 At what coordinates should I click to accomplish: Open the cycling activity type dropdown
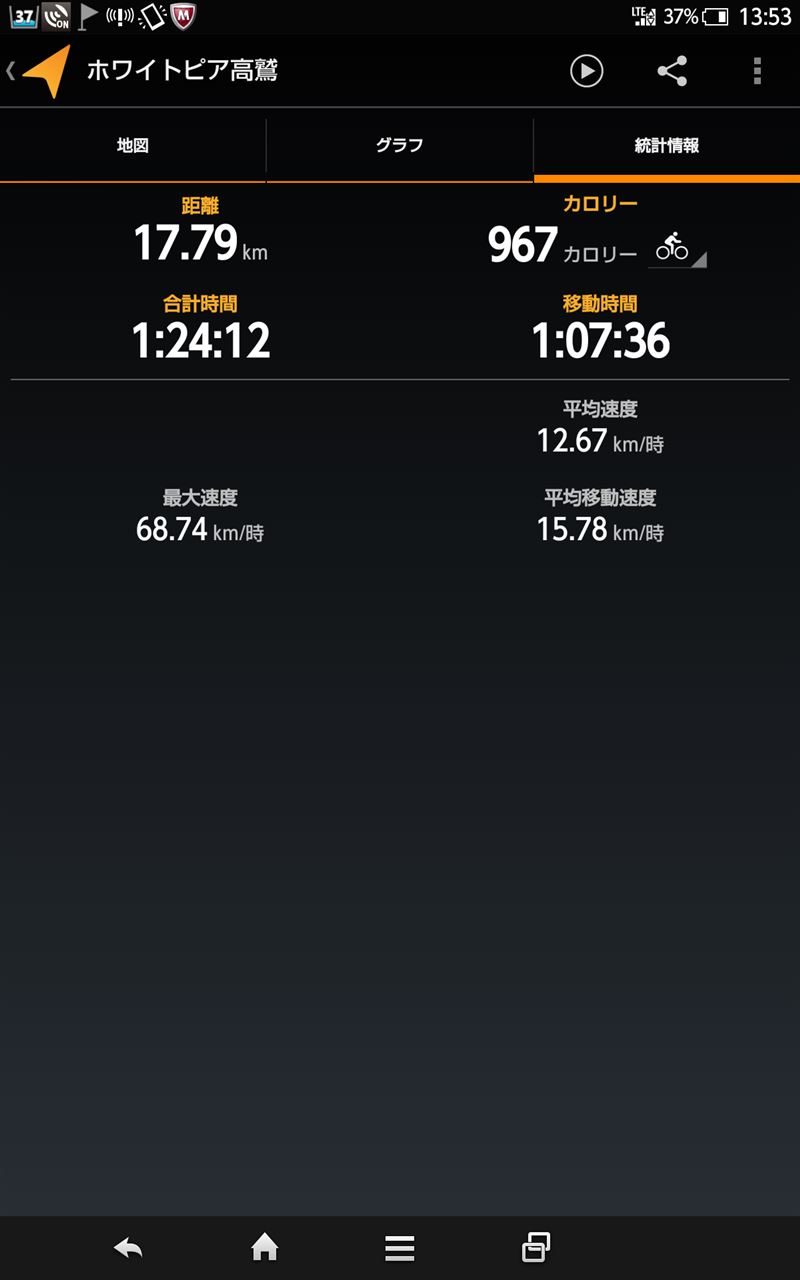[678, 247]
